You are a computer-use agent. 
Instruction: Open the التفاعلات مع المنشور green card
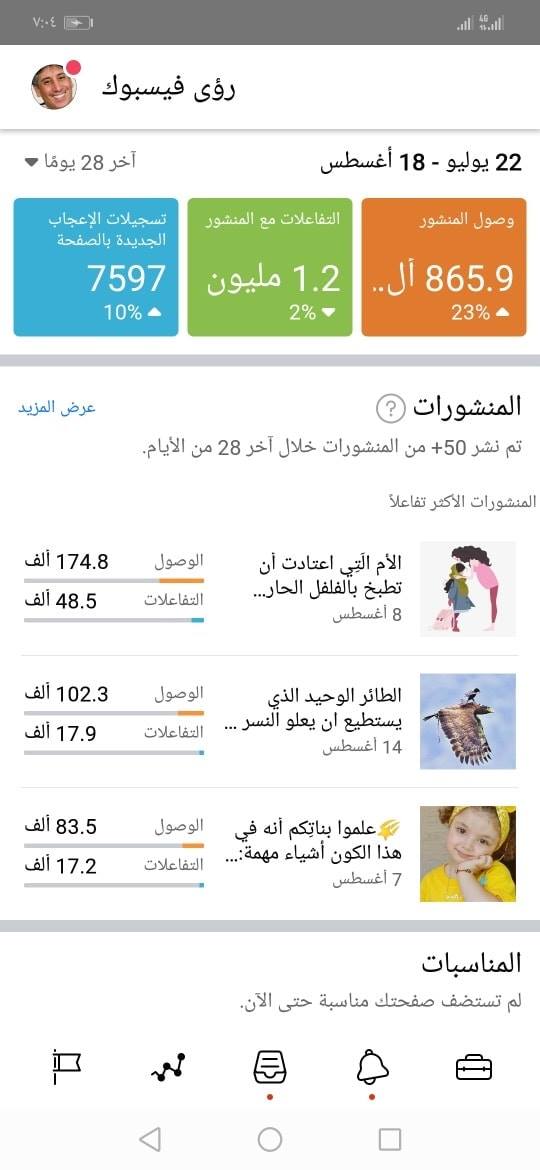pyautogui.click(x=269, y=267)
